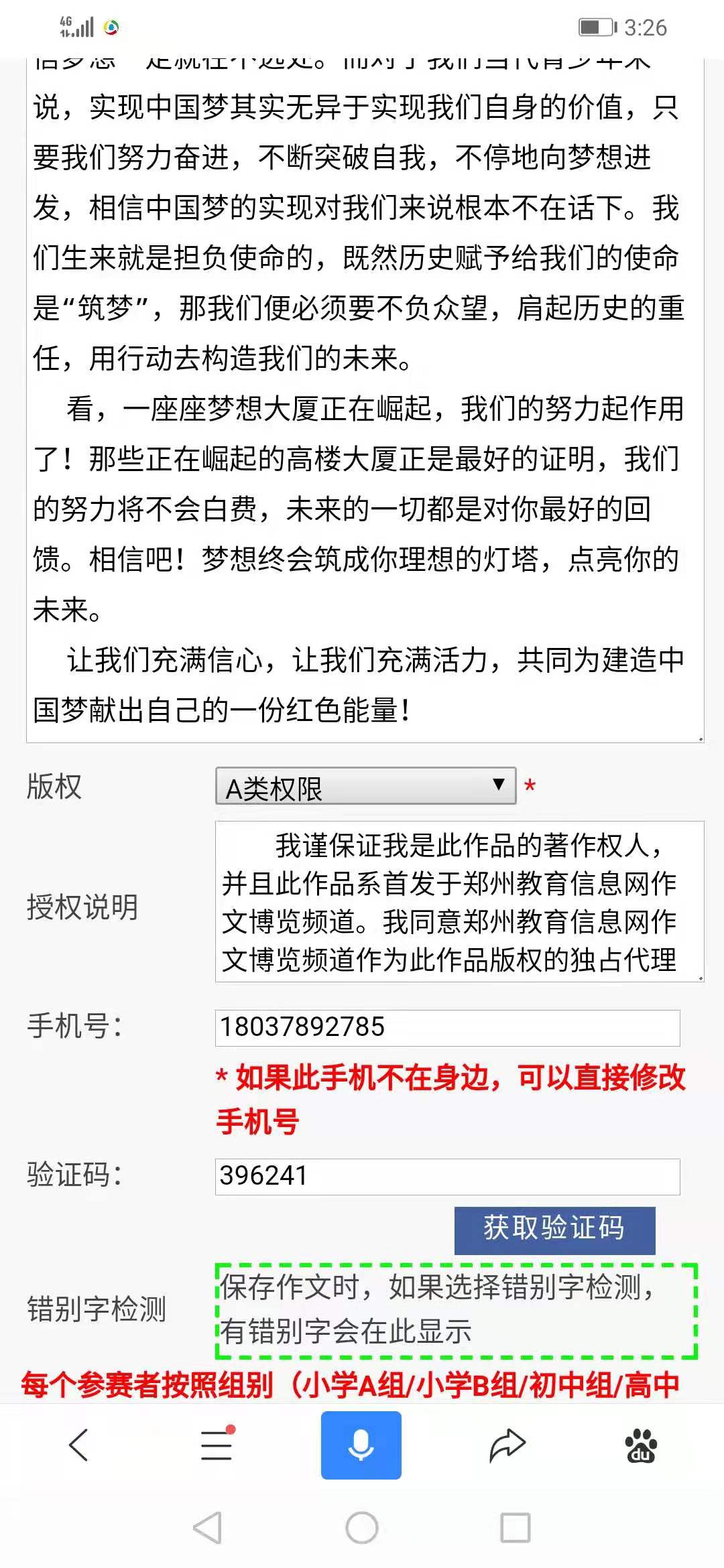Tap the 获取验证码 button

coord(554,1230)
